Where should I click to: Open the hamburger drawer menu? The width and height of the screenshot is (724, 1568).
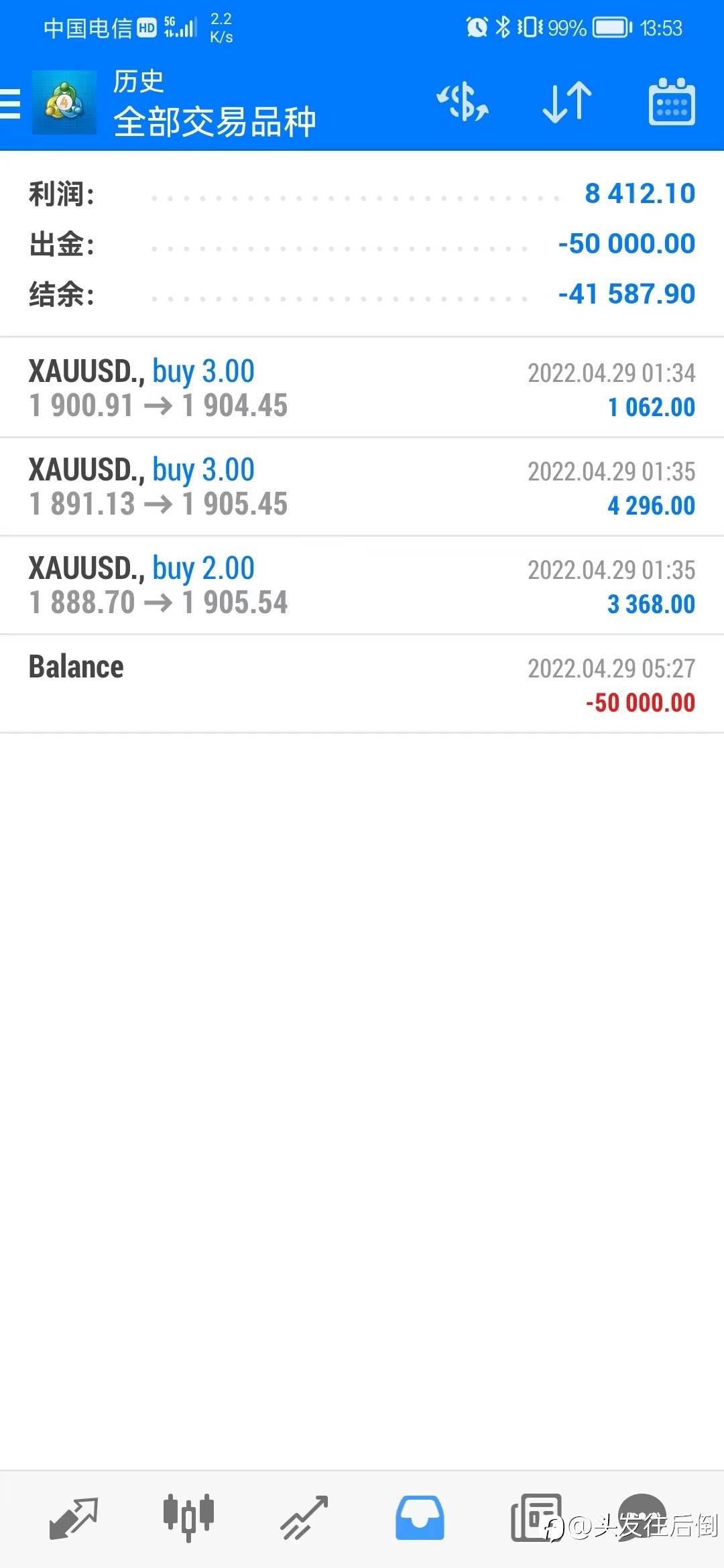(x=10, y=104)
